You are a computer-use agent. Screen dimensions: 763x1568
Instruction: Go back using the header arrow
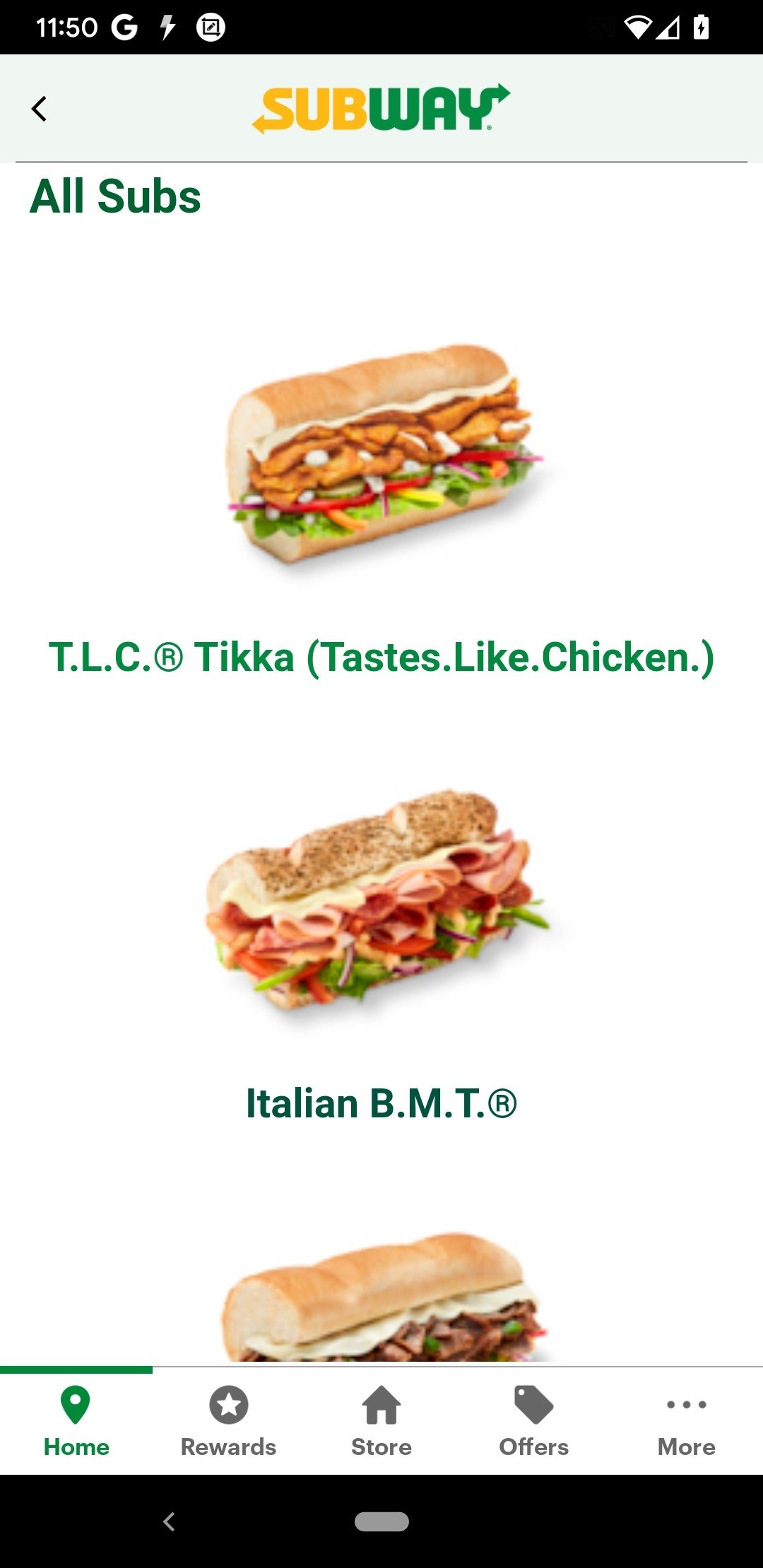(40, 109)
